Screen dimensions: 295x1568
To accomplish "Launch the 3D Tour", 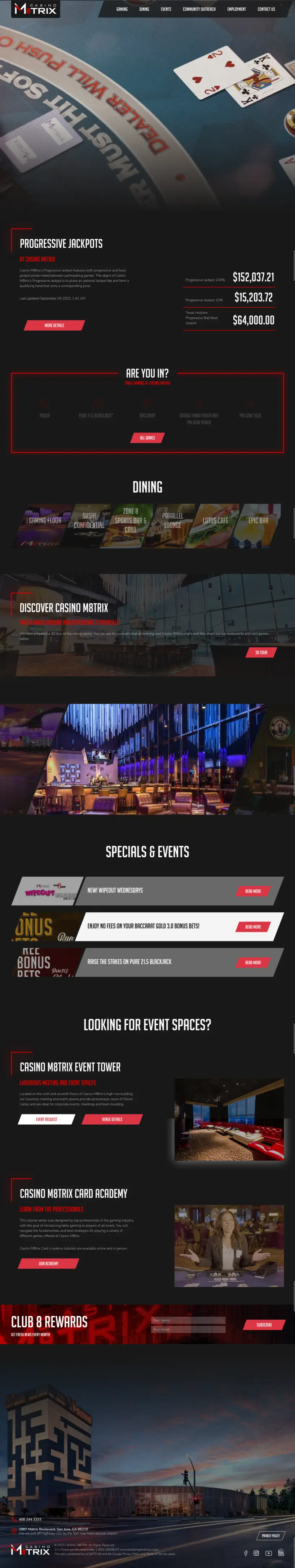I will point(261,652).
